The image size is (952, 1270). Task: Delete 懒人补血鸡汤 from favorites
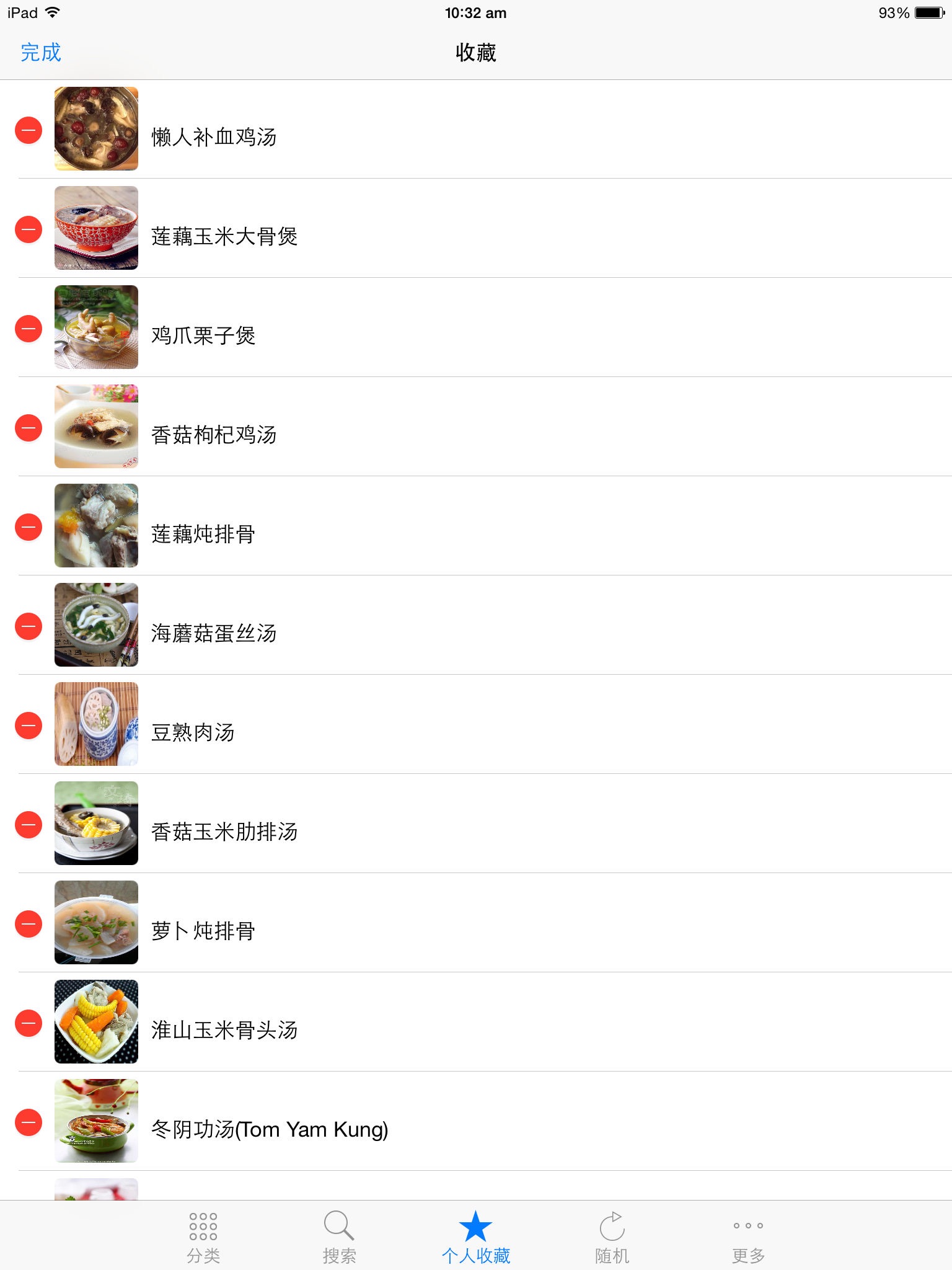click(29, 130)
